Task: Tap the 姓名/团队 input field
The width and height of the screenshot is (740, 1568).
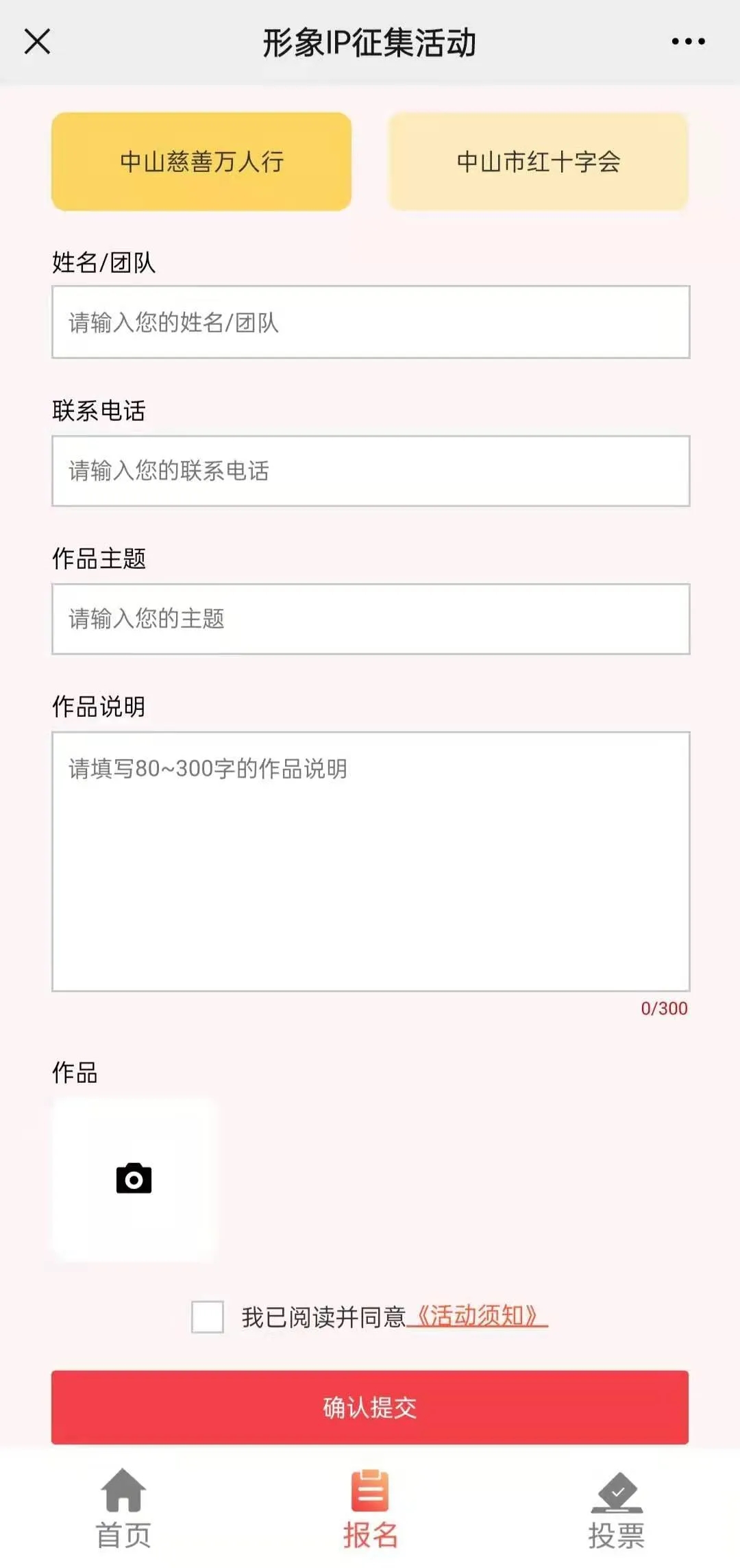Action: pyautogui.click(x=370, y=322)
